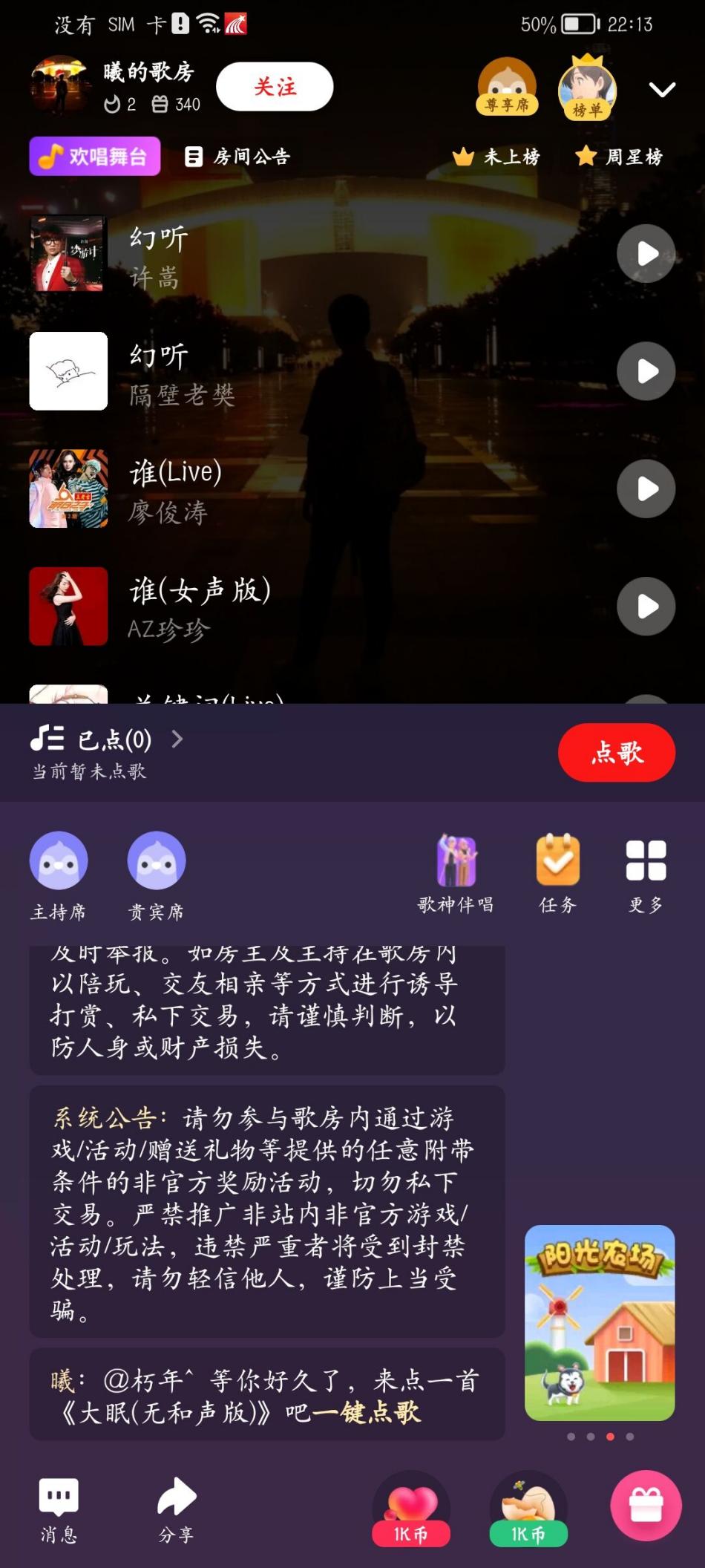The height and width of the screenshot is (1568, 705).
Task: Show 更多 options
Action: tap(646, 872)
